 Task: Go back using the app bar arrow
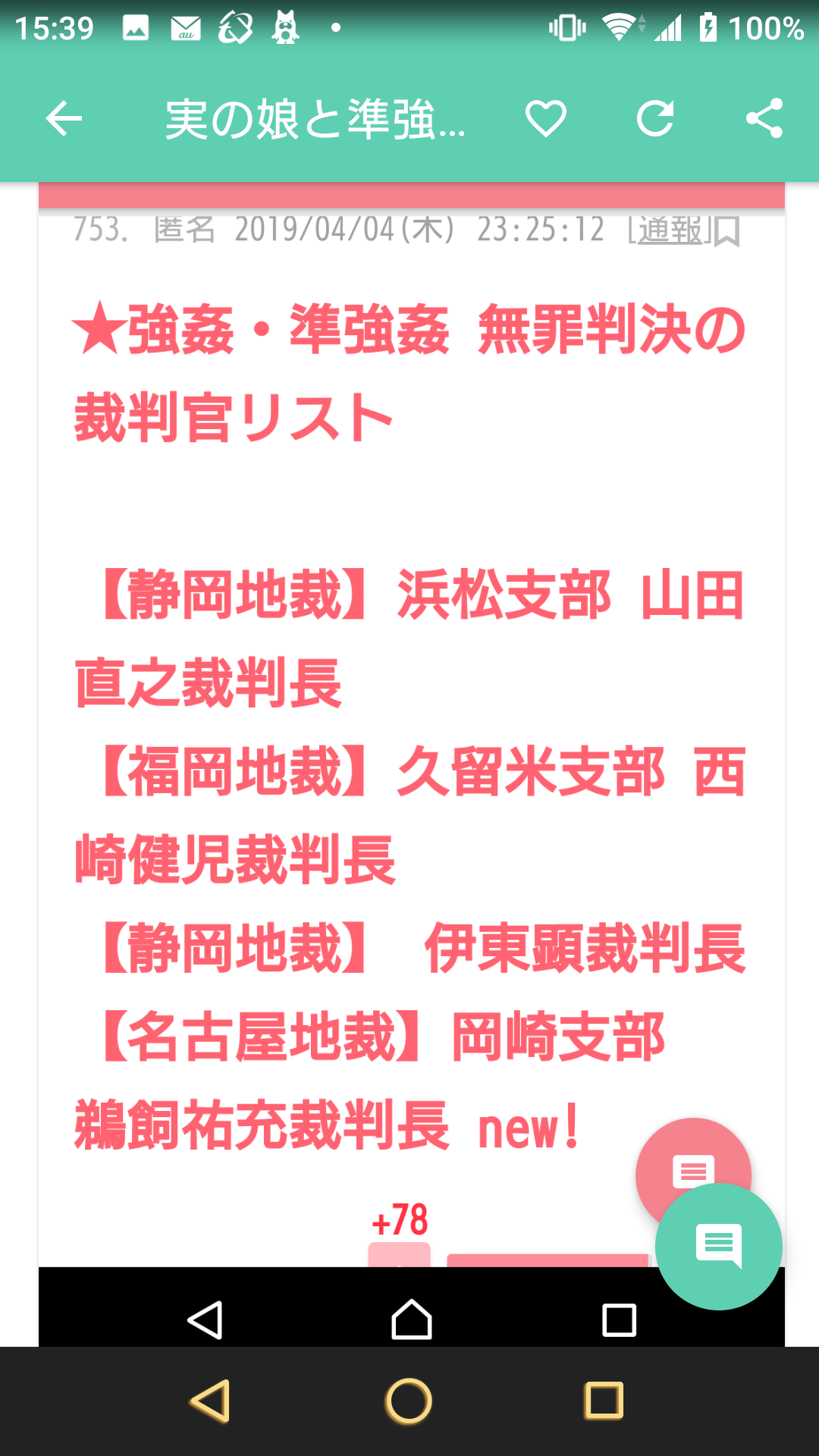[64, 119]
